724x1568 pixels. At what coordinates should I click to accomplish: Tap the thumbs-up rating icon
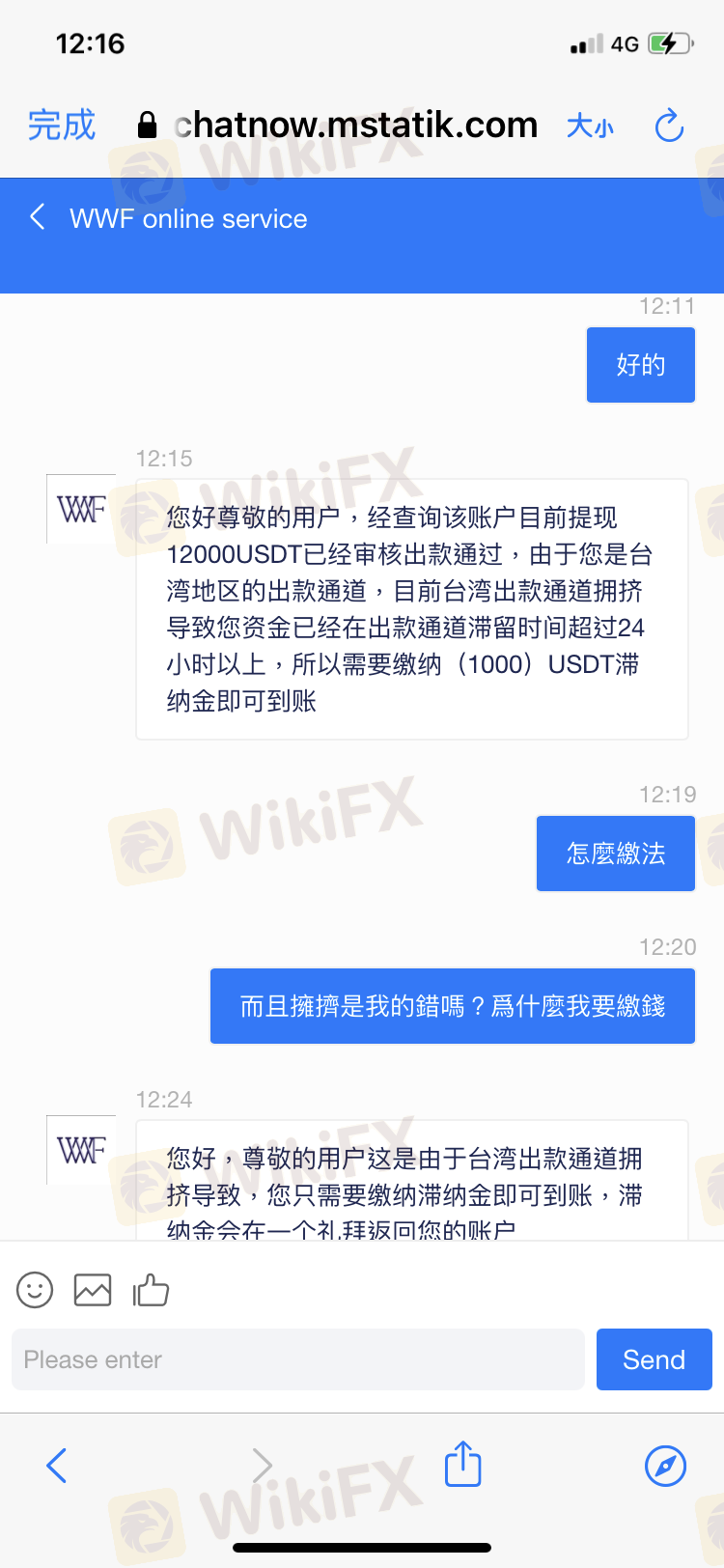(x=151, y=1290)
